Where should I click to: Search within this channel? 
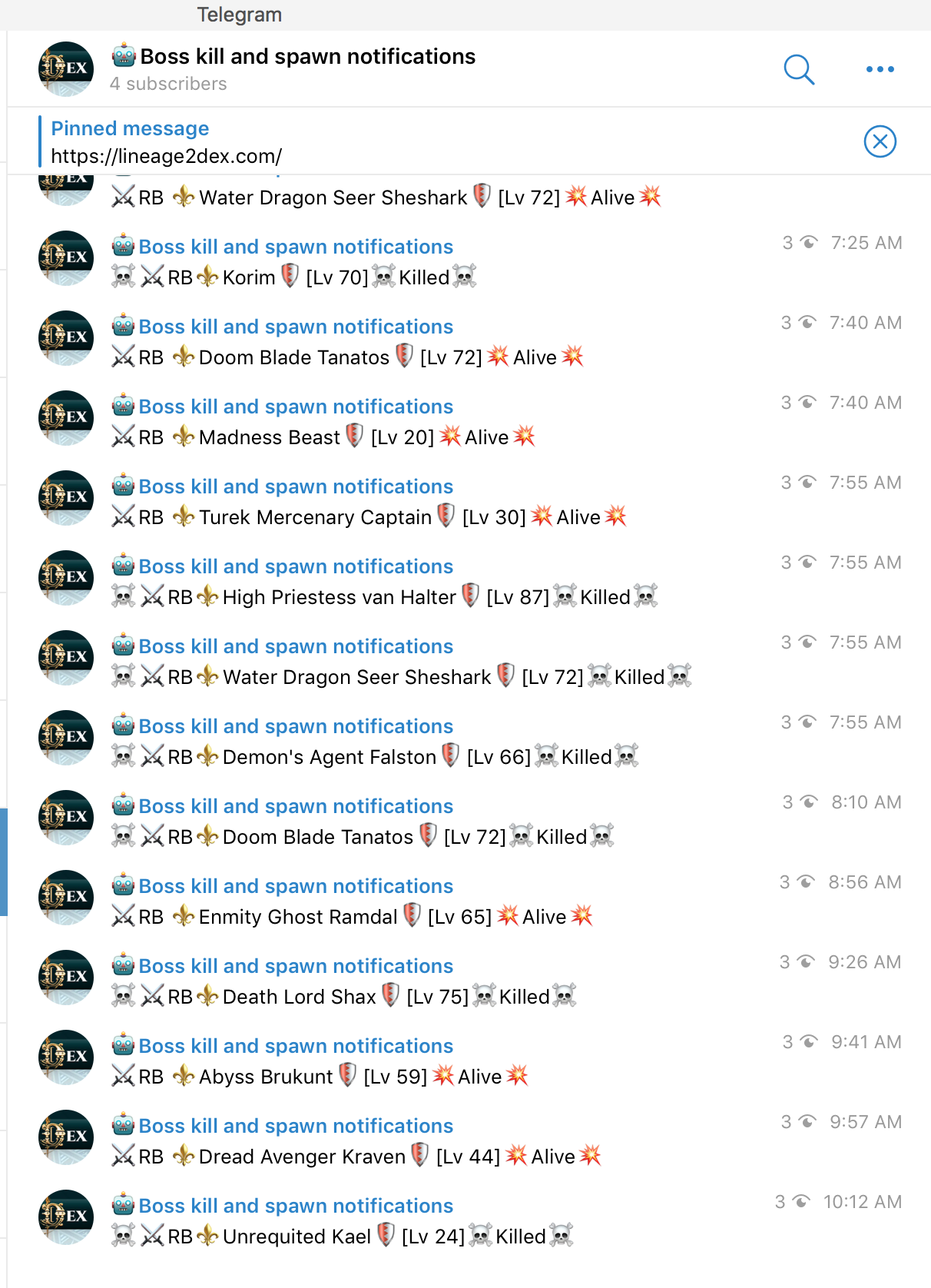point(799,69)
